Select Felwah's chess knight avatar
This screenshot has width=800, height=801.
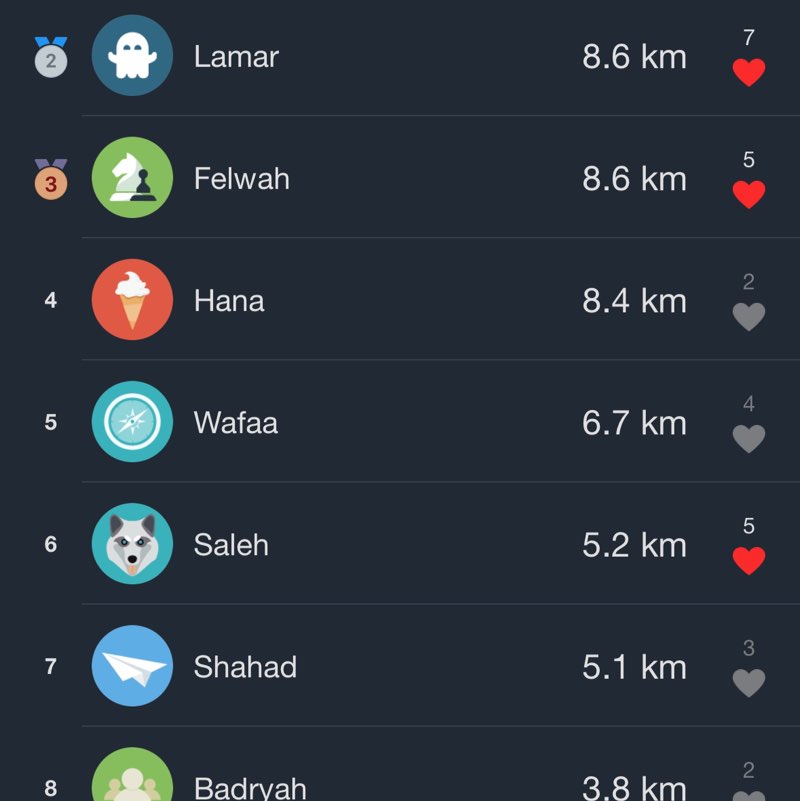(x=131, y=178)
